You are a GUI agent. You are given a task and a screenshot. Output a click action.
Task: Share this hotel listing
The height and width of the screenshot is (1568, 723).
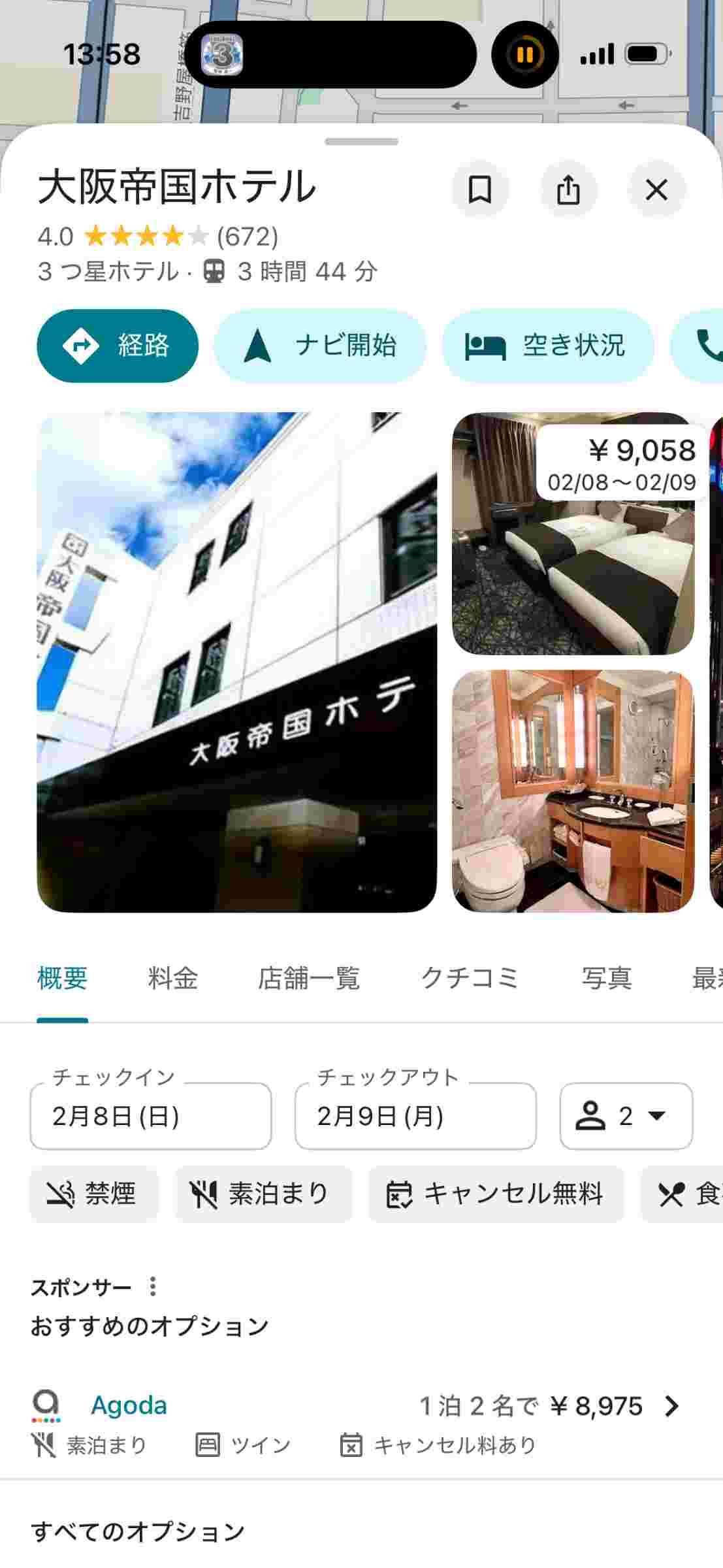coord(568,190)
